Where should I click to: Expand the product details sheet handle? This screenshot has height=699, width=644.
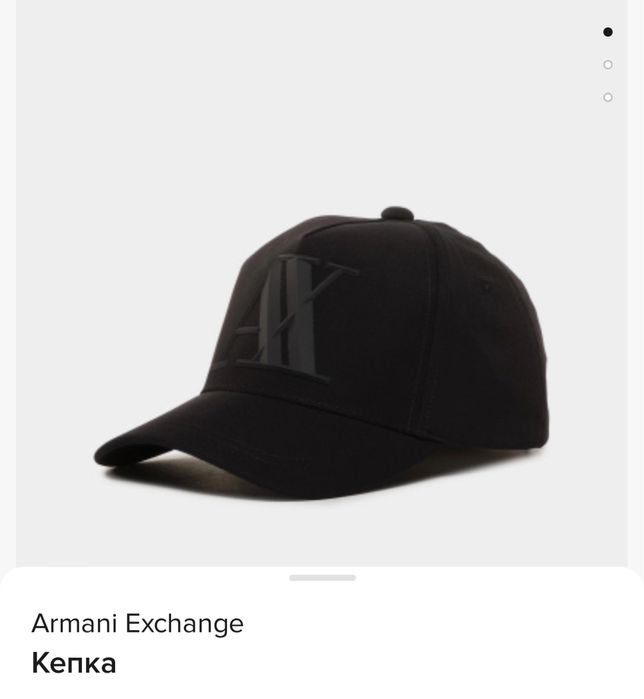322,578
